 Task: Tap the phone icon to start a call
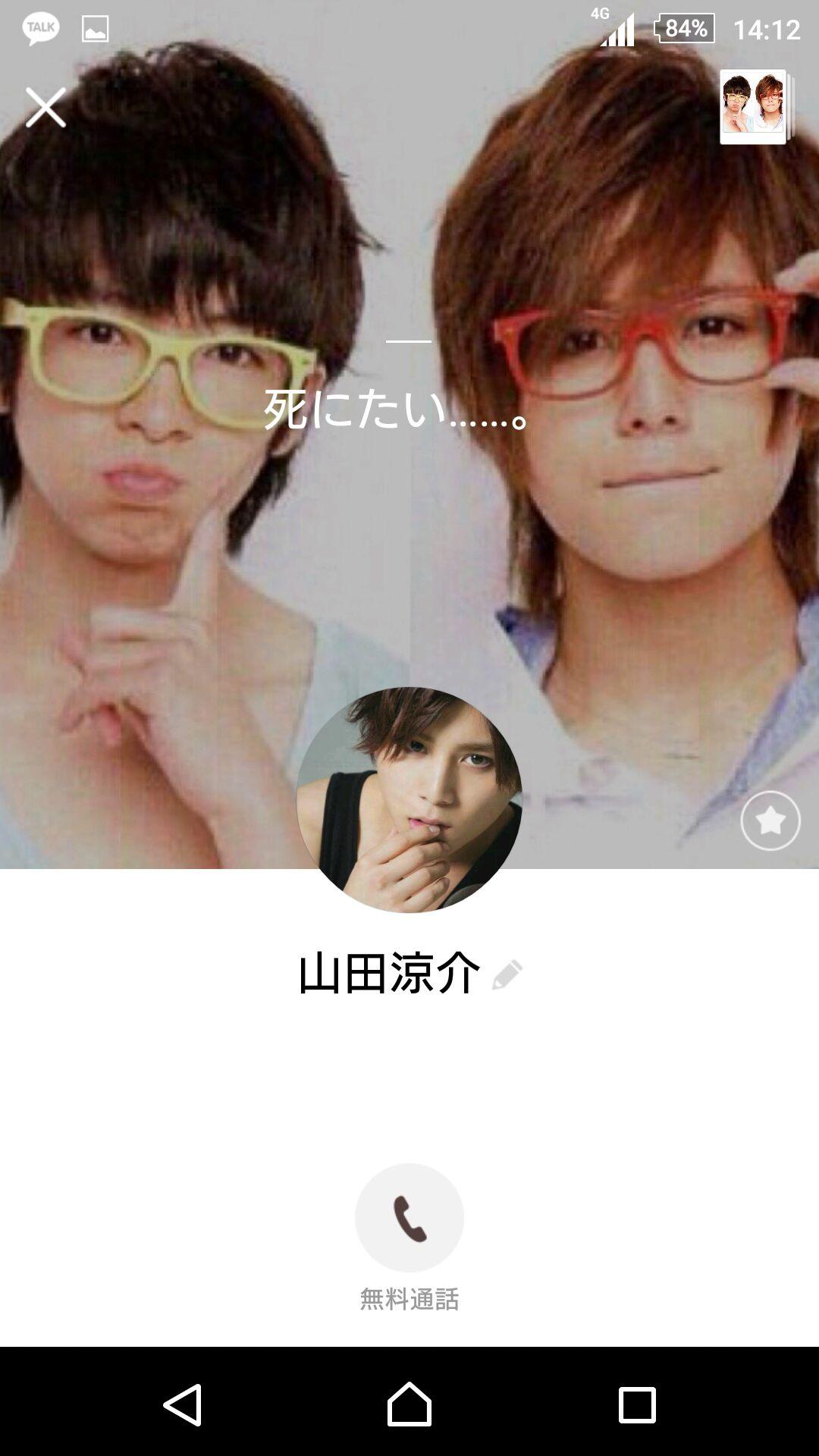tap(409, 1216)
